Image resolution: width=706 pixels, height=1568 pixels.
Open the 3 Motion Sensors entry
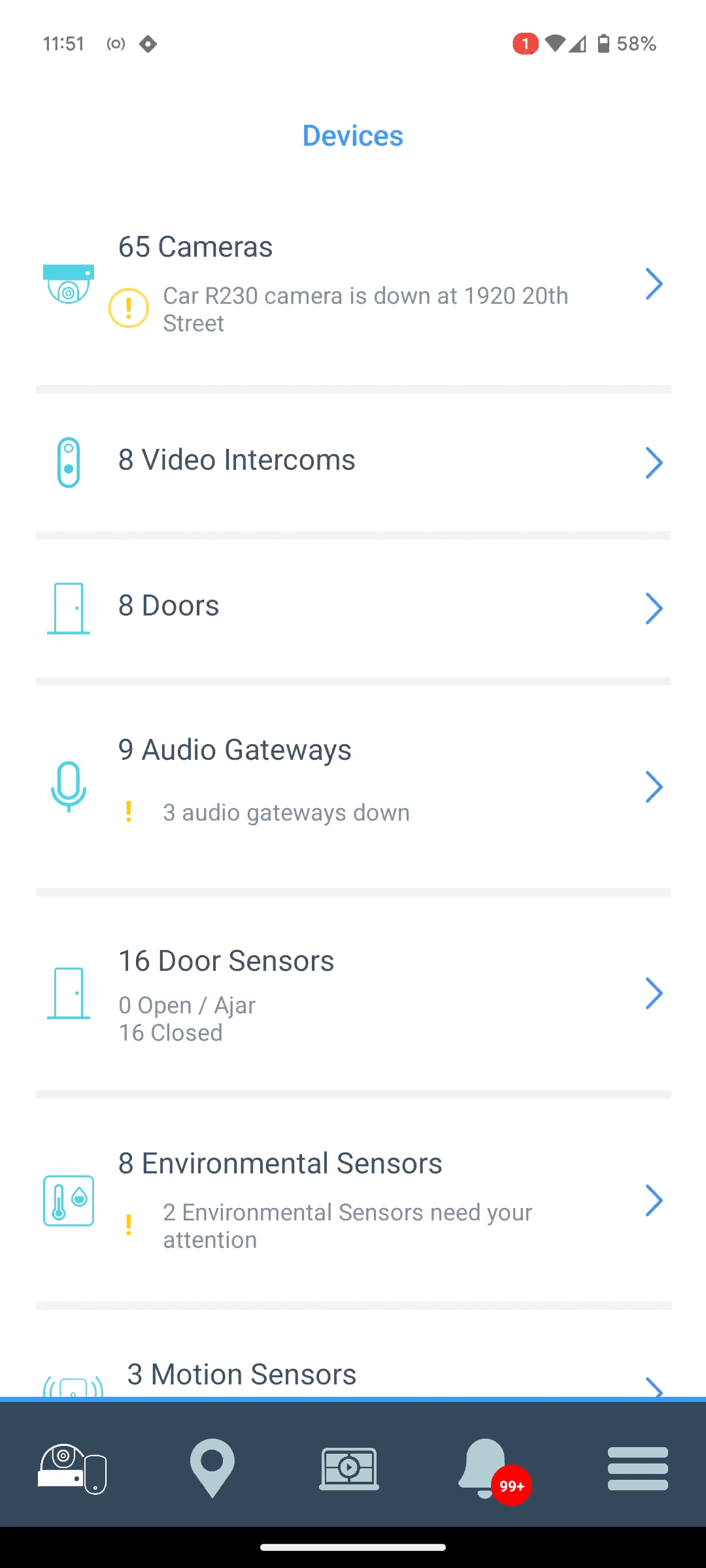(x=353, y=1374)
